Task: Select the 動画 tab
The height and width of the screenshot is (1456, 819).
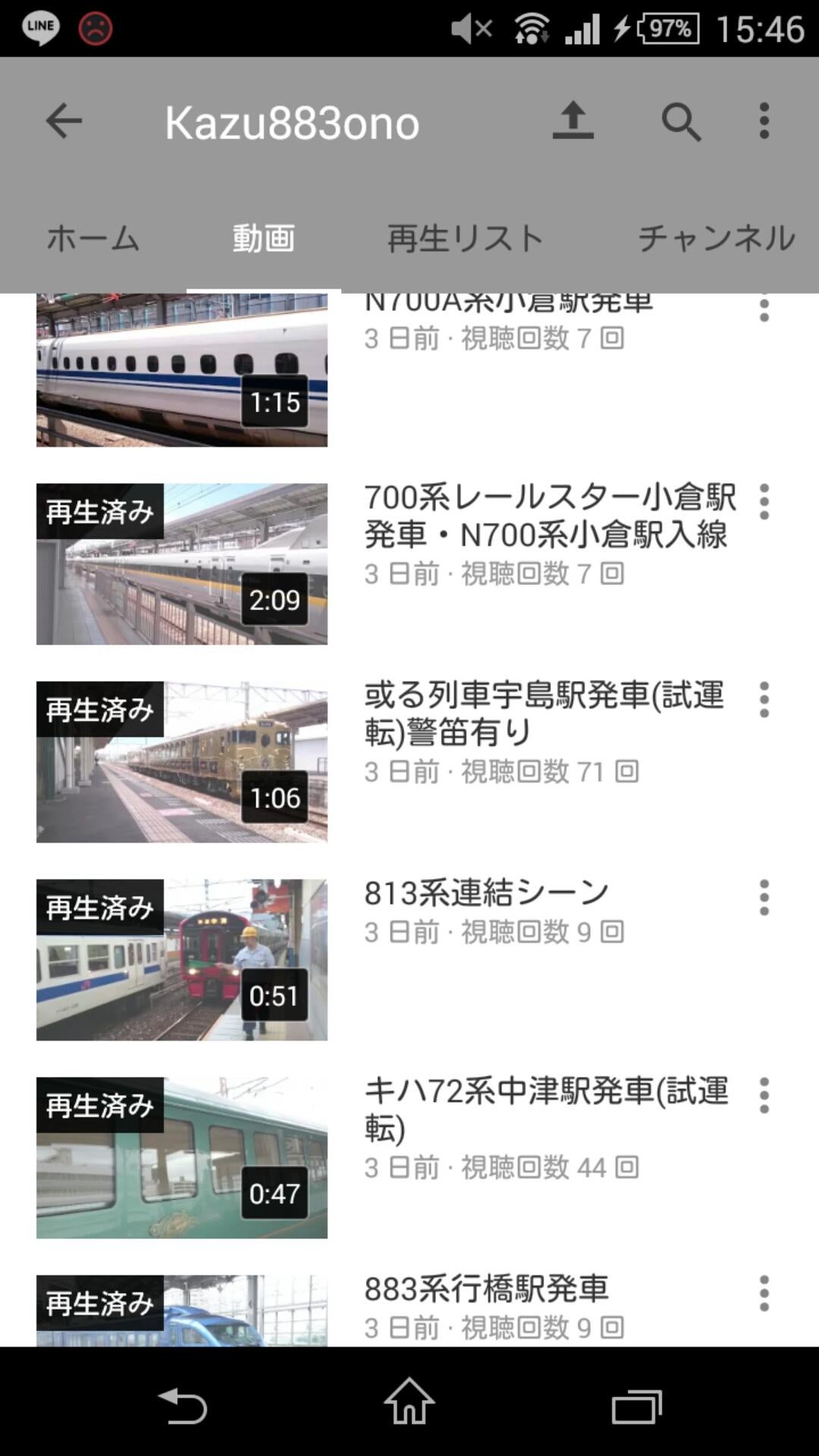Action: pyautogui.click(x=262, y=237)
